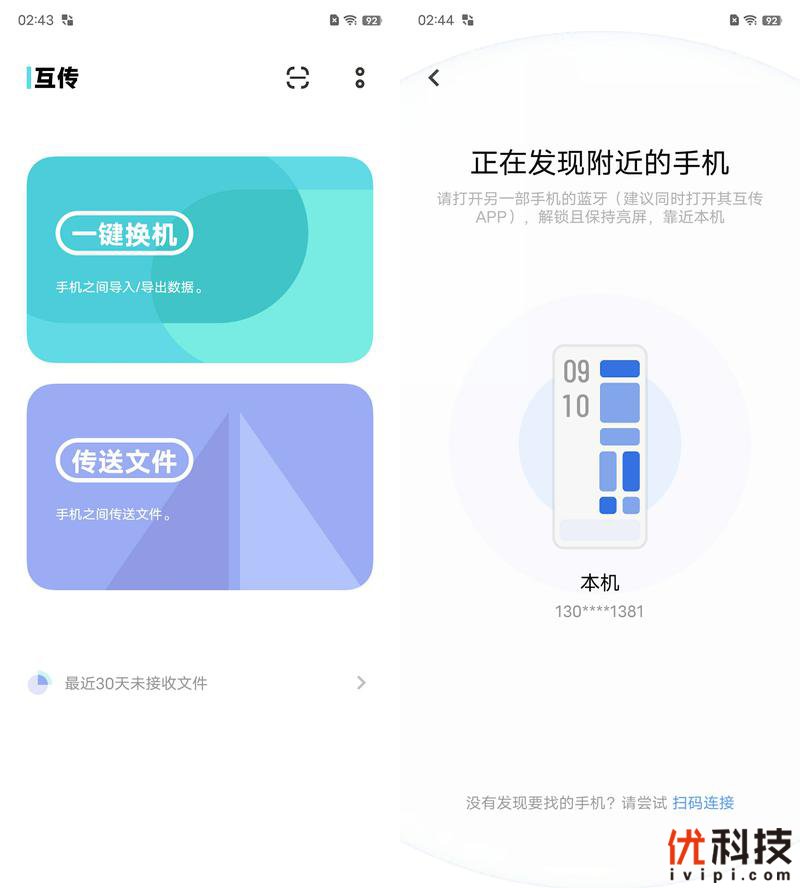Open the 最近30天未接收文件 row

(200, 683)
